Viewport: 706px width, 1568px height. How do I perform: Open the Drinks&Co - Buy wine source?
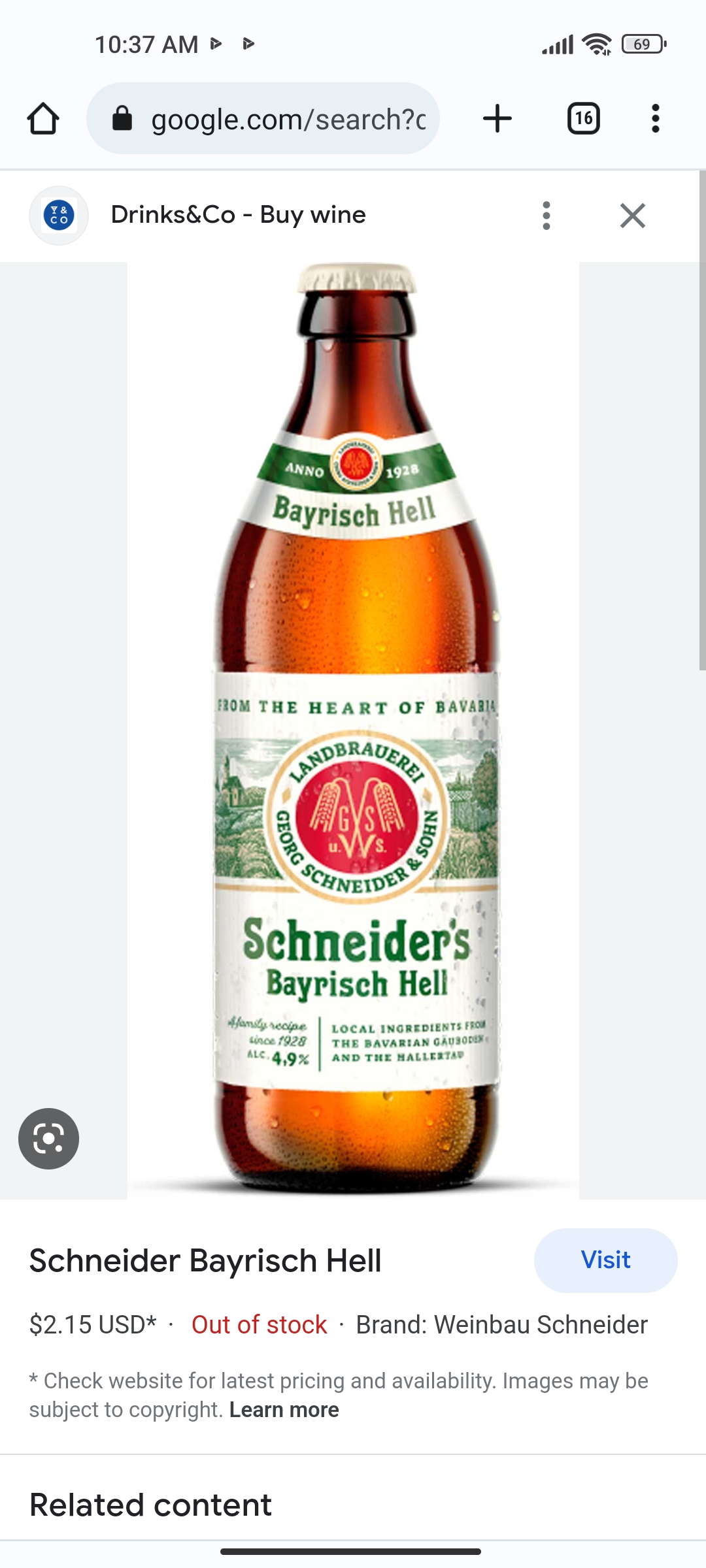click(238, 215)
